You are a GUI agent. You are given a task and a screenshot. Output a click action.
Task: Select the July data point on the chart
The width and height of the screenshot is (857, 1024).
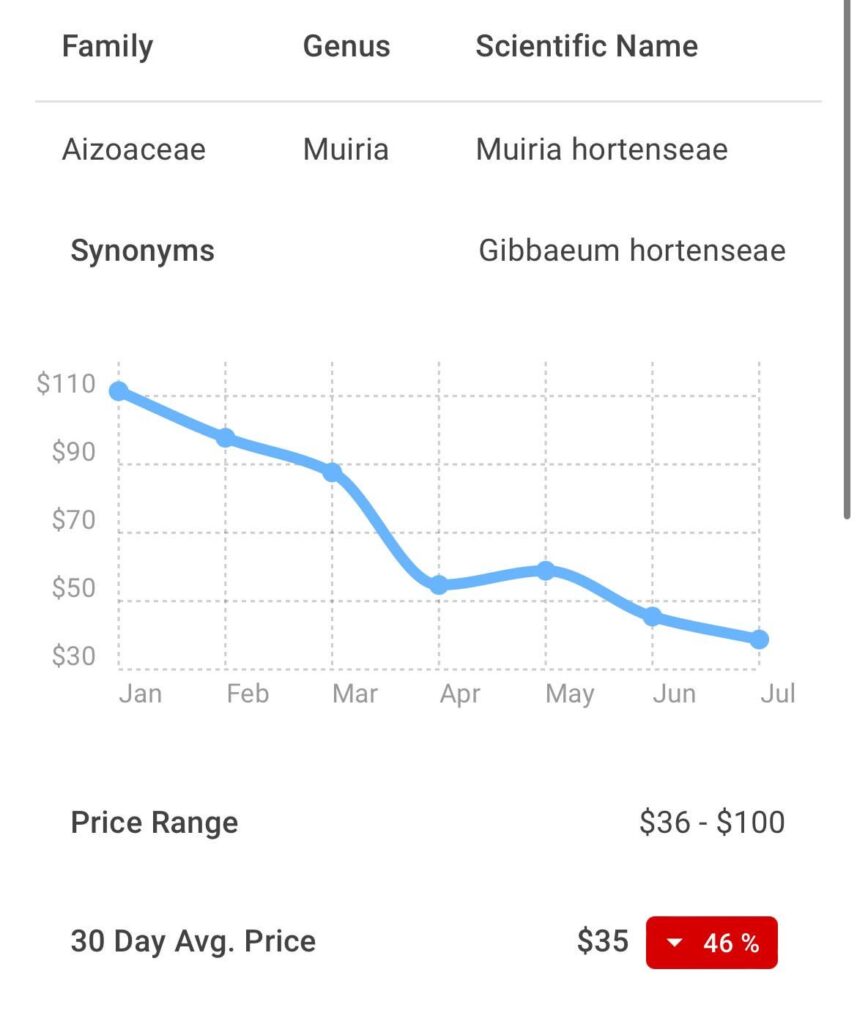click(x=759, y=637)
